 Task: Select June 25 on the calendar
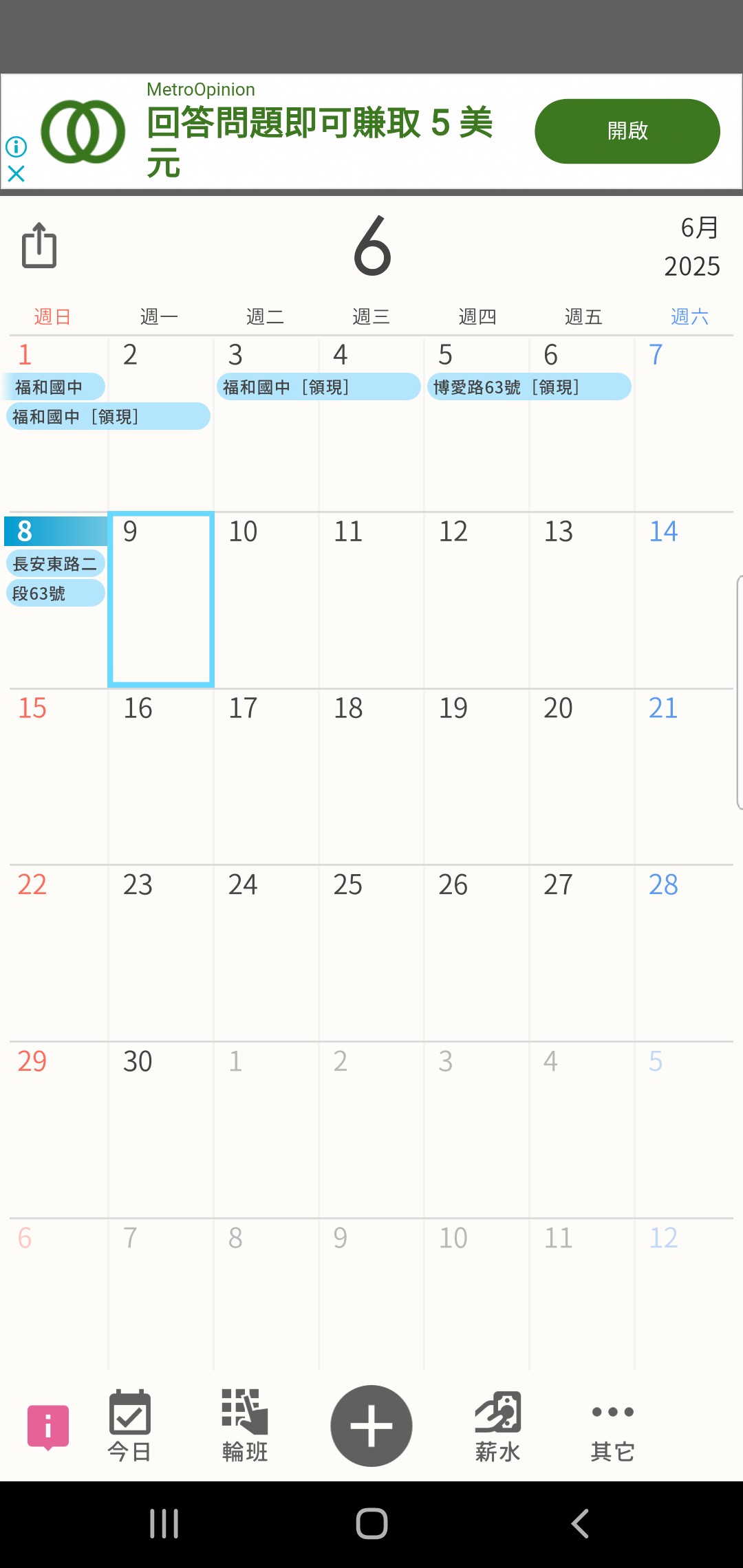coord(371,952)
